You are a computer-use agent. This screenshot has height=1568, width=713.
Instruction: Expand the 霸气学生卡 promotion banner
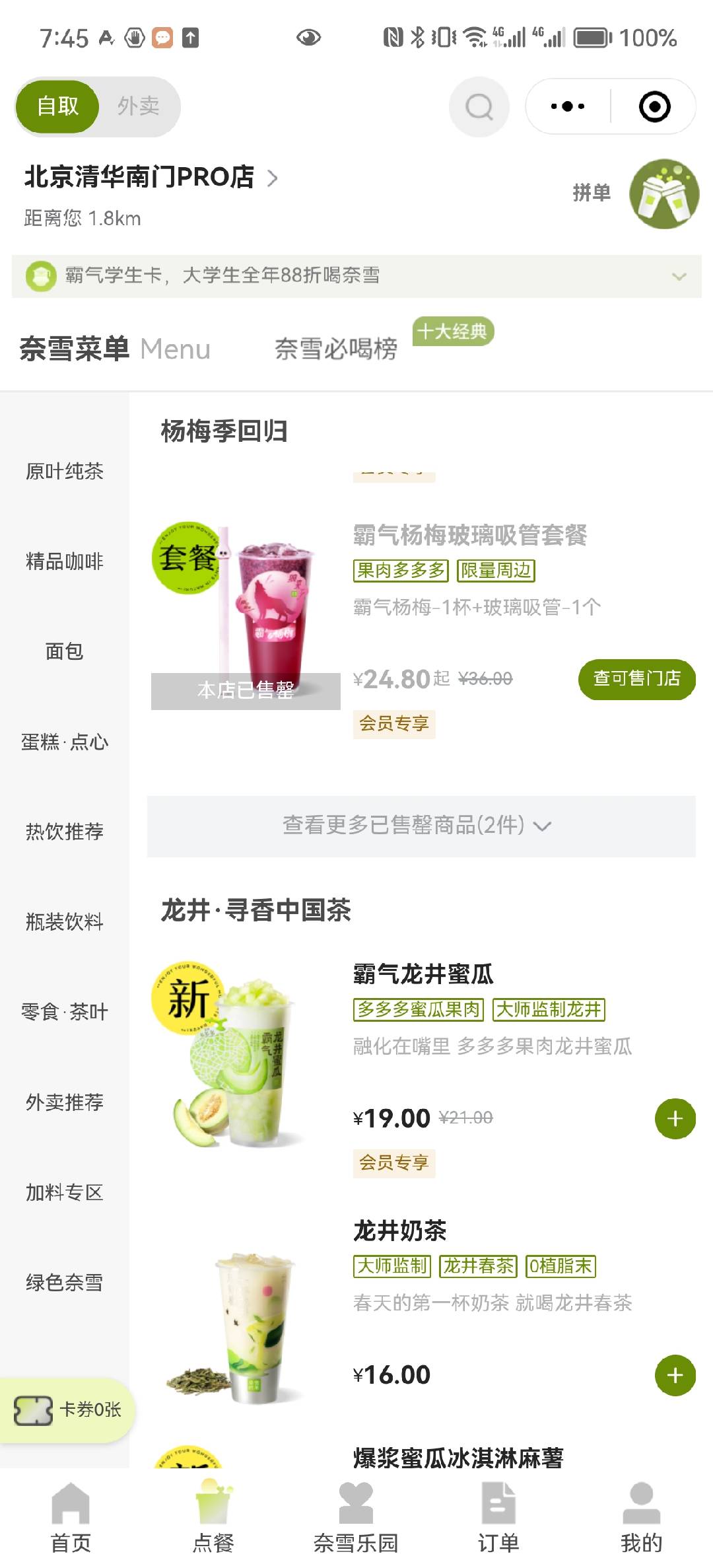click(679, 276)
